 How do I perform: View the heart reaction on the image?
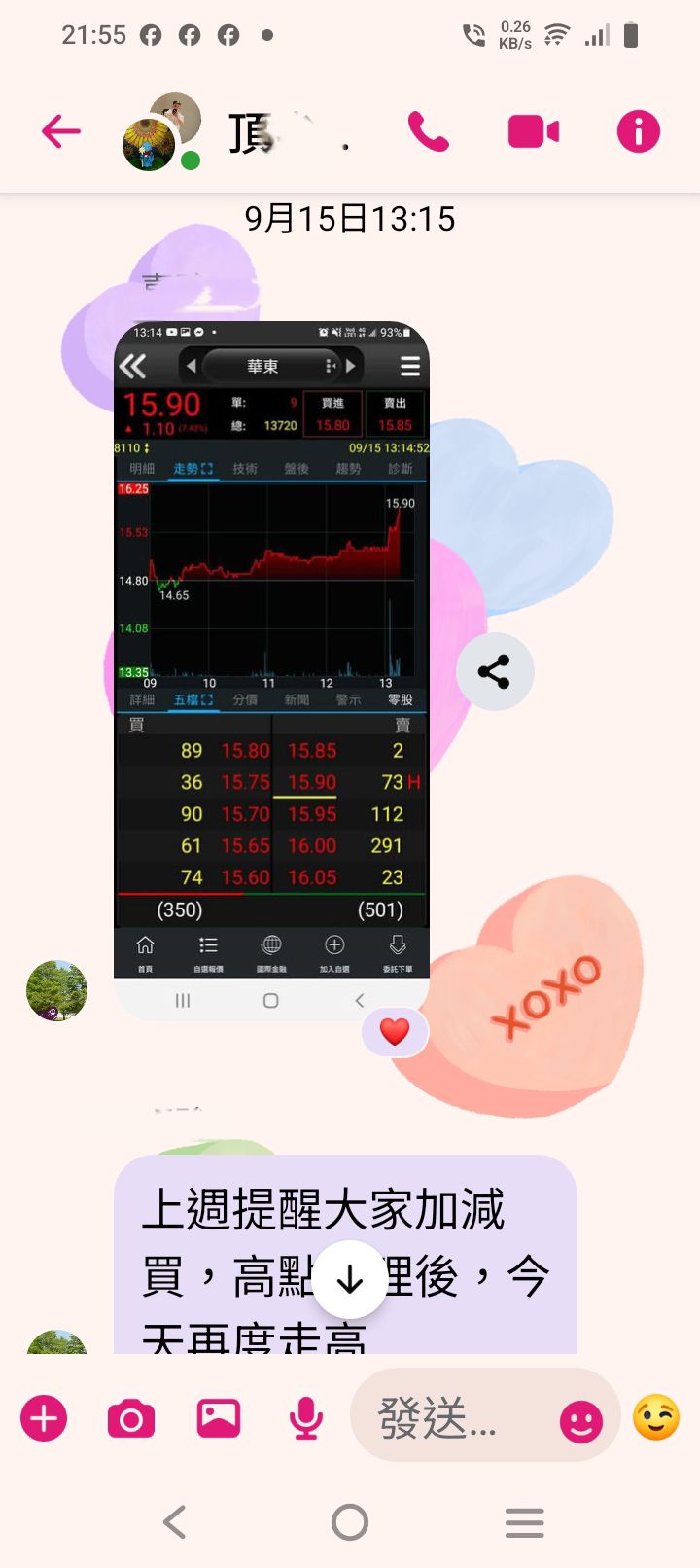coord(394,1031)
